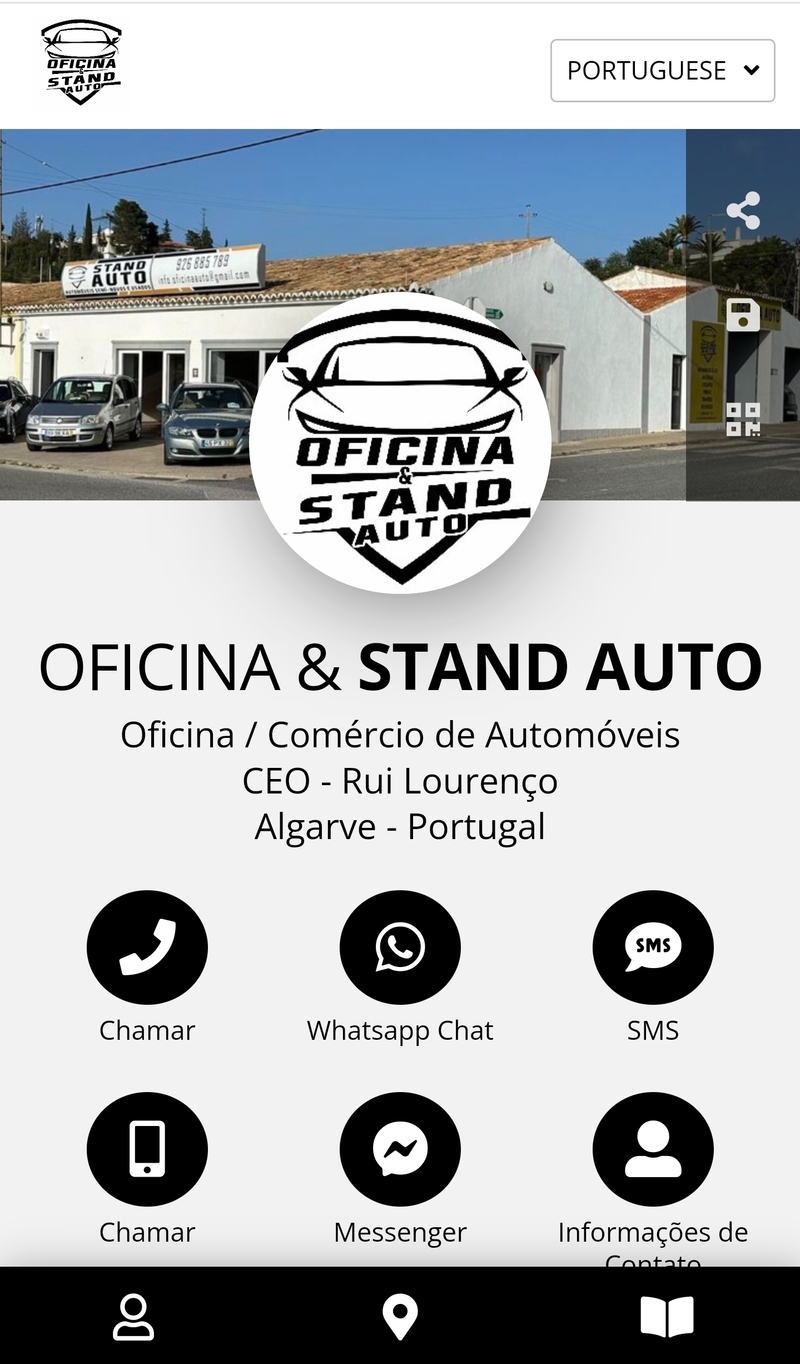Open the PORTUGUESE language dropdown
Screen dimensions: 800x1364
(x=663, y=70)
